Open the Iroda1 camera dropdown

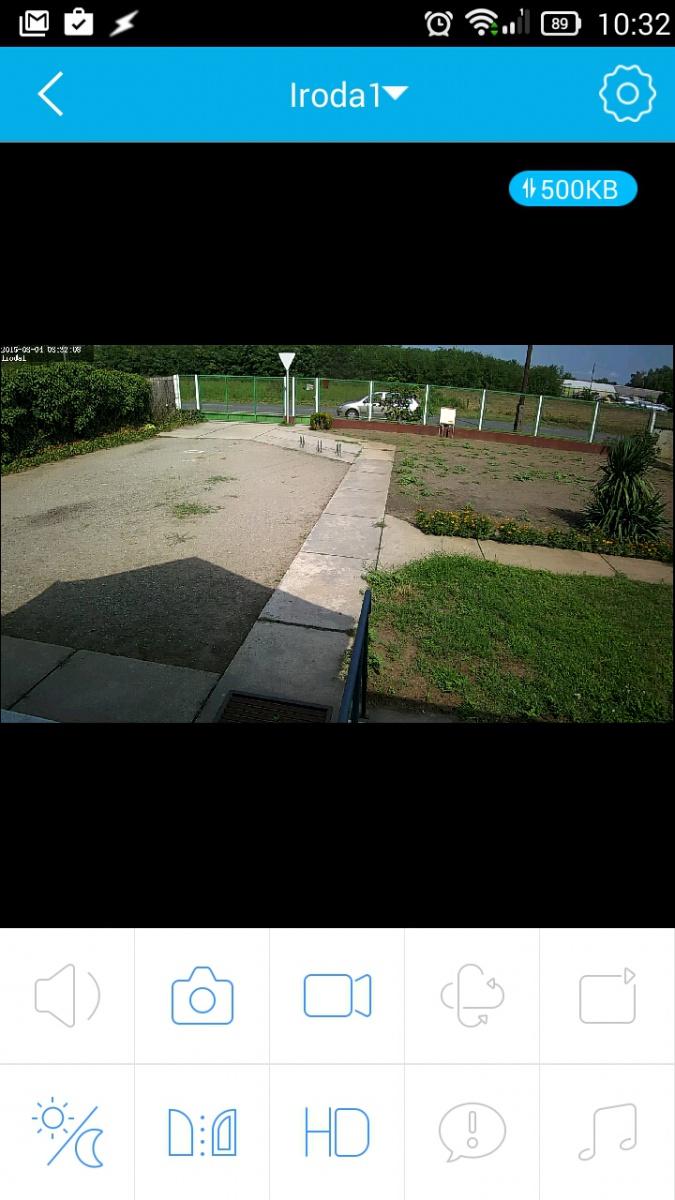click(348, 95)
